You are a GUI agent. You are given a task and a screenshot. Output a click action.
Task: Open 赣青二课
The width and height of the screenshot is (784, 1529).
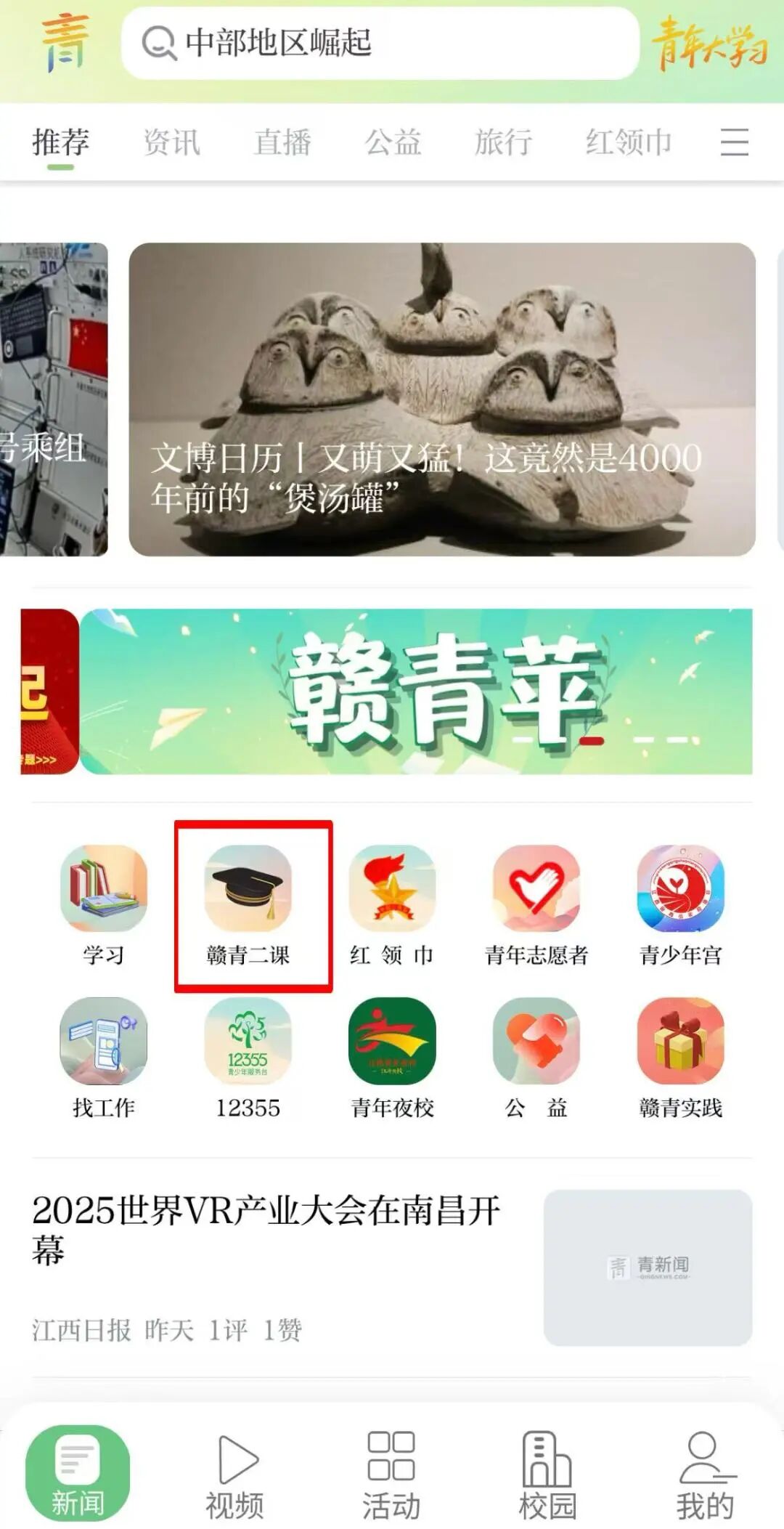tap(248, 904)
